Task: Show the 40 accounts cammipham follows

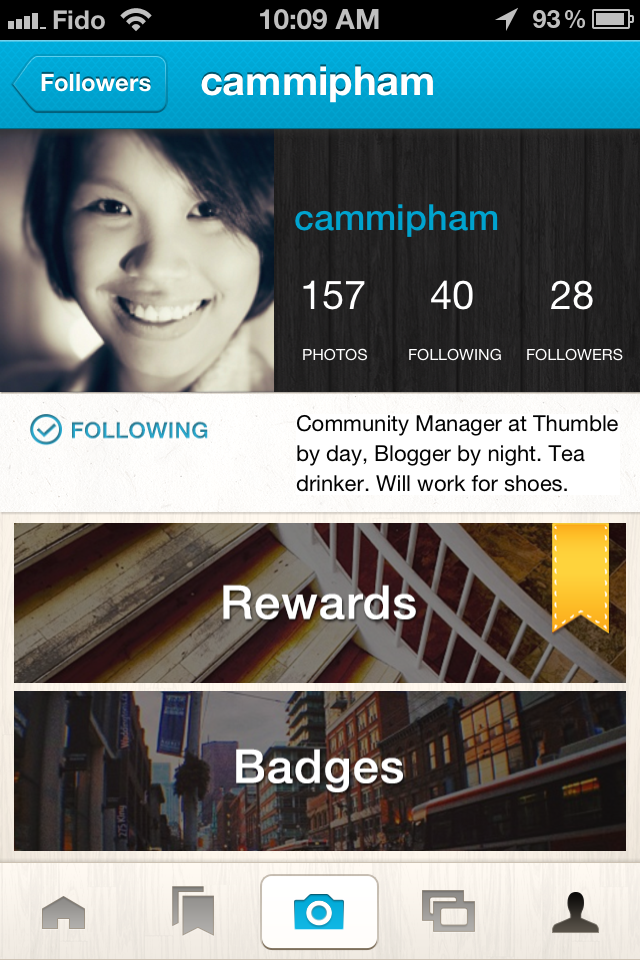Action: tap(454, 320)
